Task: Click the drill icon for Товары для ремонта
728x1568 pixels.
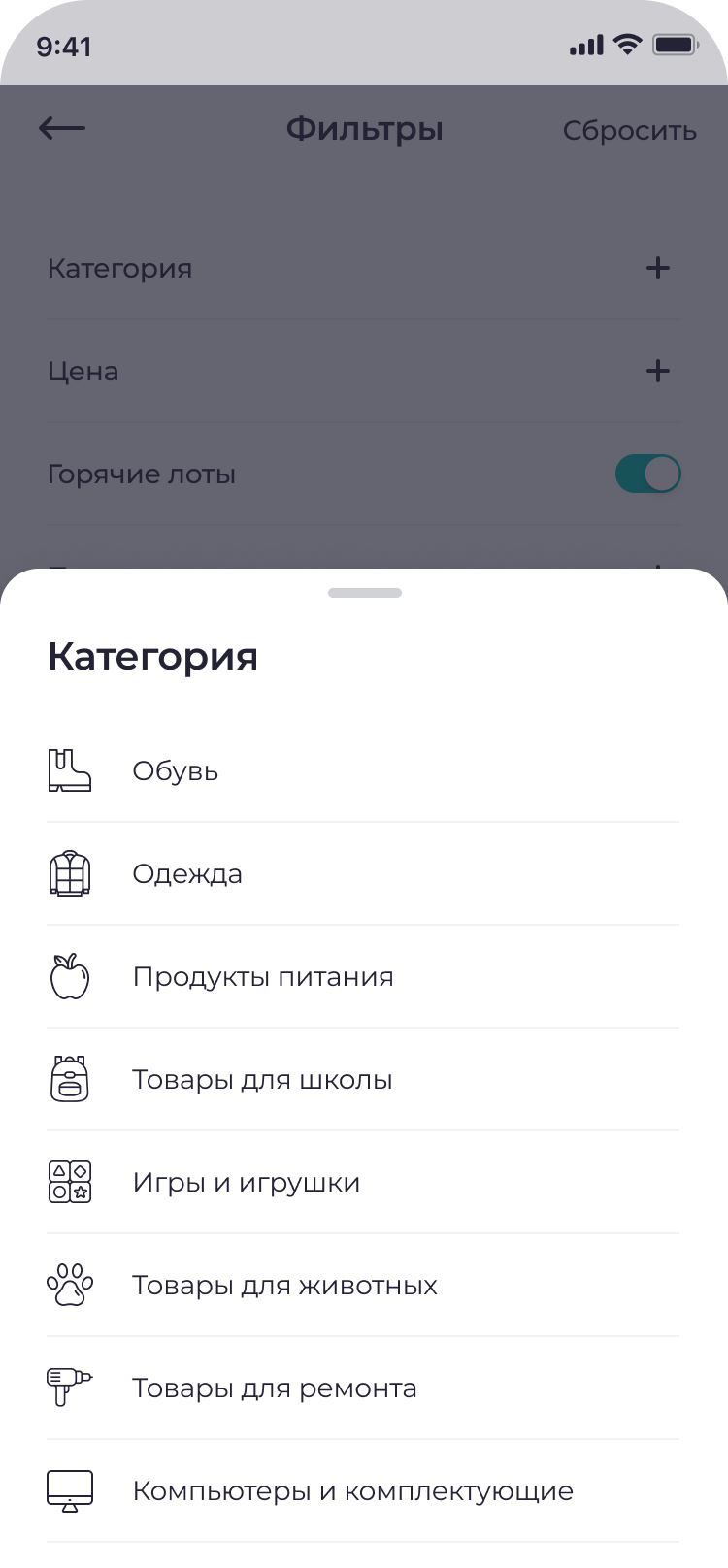Action: [x=69, y=1388]
